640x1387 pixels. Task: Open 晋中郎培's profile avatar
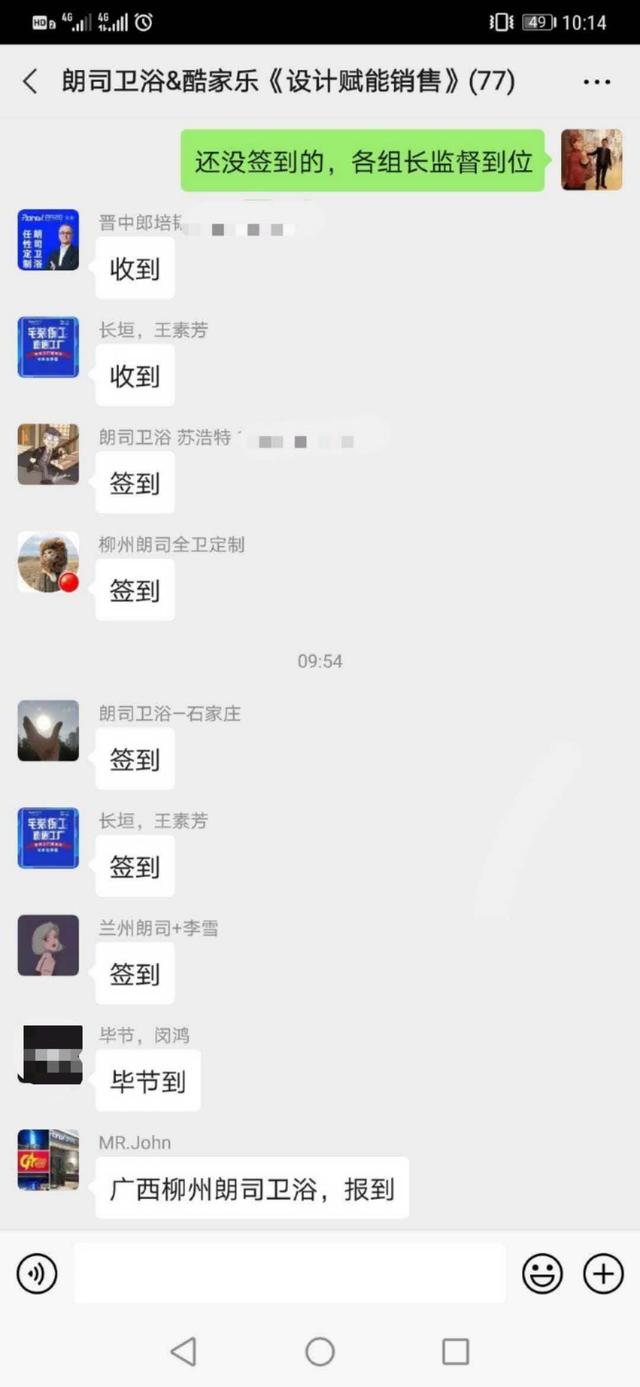coord(48,240)
